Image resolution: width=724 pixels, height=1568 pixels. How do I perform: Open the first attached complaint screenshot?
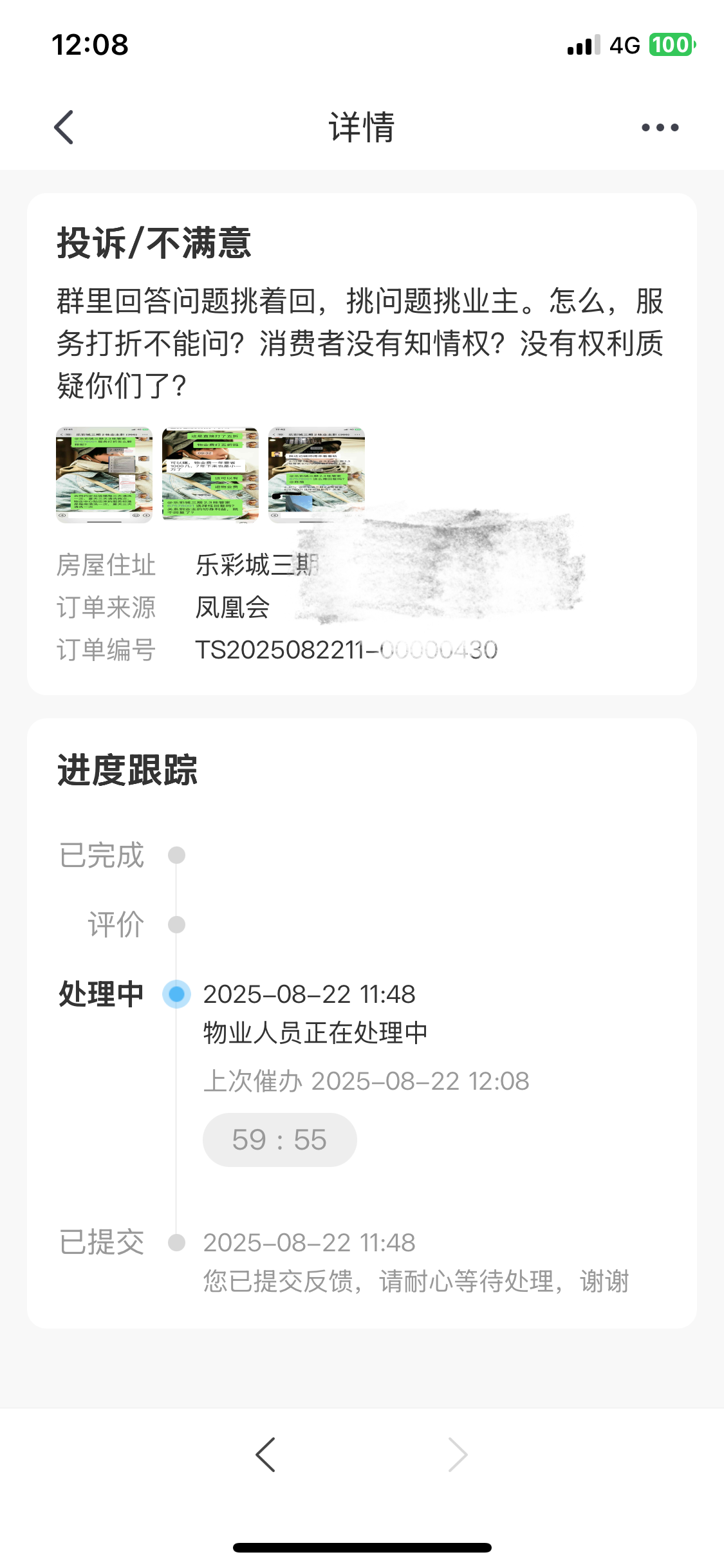(x=104, y=474)
